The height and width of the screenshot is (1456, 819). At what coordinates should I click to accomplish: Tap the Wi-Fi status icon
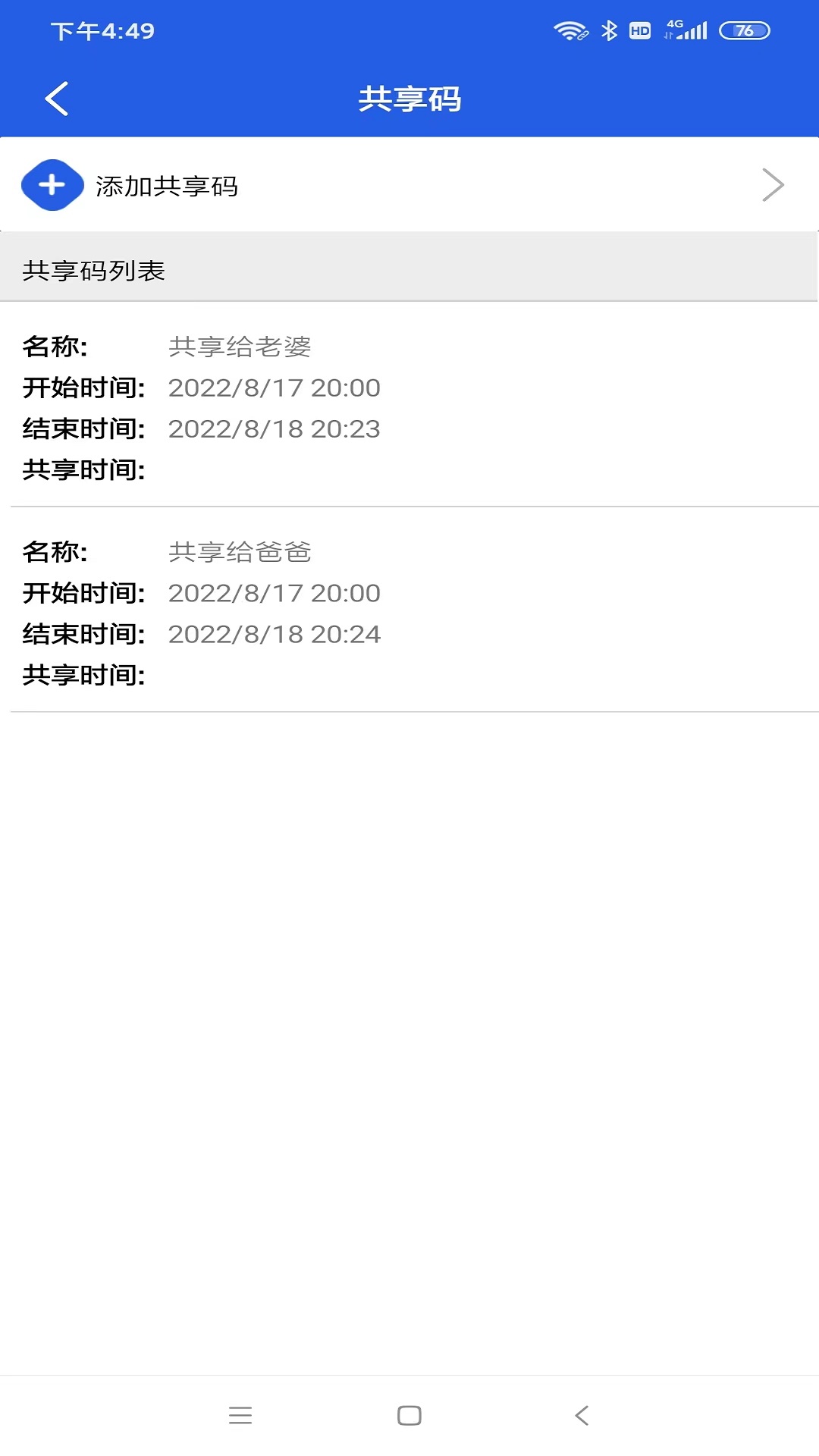(x=567, y=30)
